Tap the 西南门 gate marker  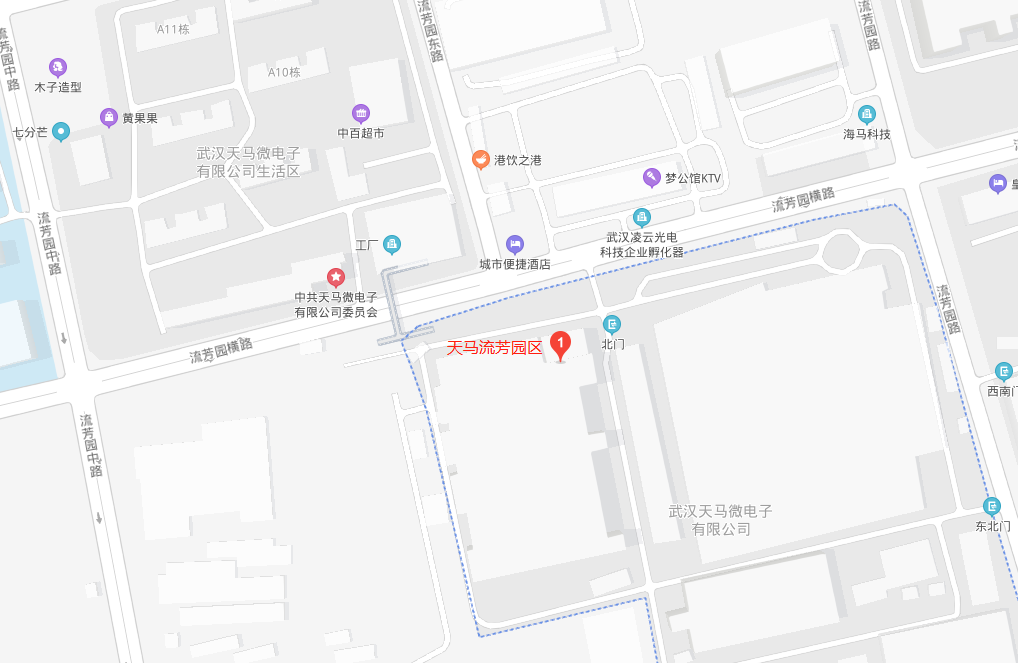tap(1003, 371)
